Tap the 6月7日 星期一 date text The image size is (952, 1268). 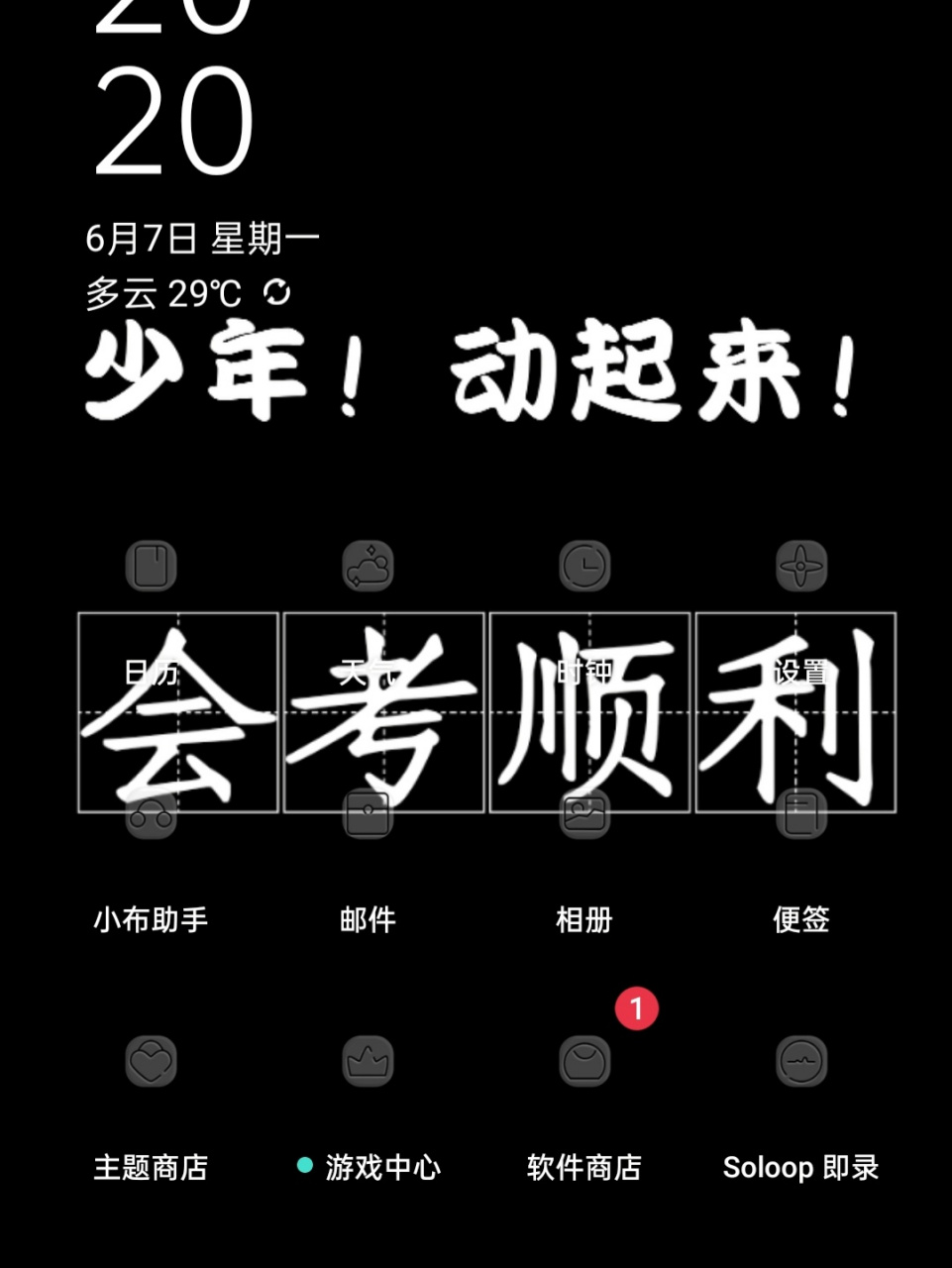[203, 236]
